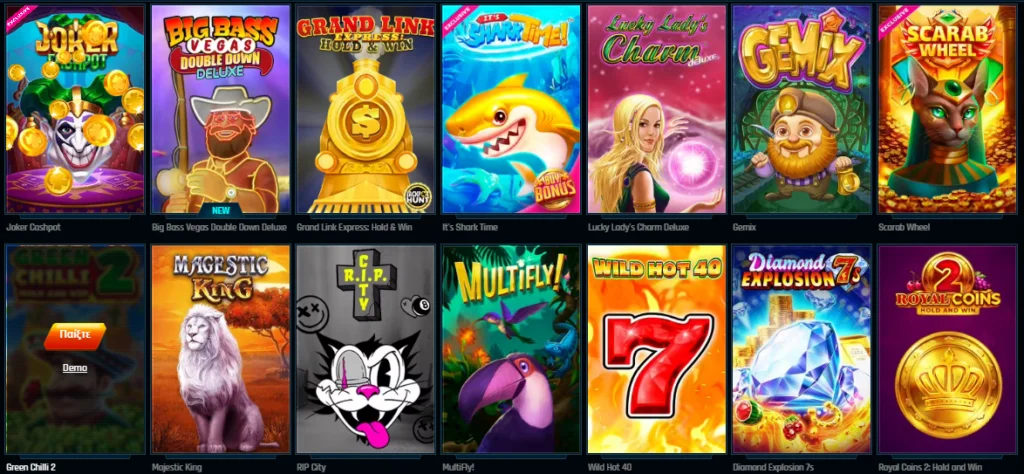Launch the RIP City game
Screen dimensions: 1024x474
(x=365, y=348)
